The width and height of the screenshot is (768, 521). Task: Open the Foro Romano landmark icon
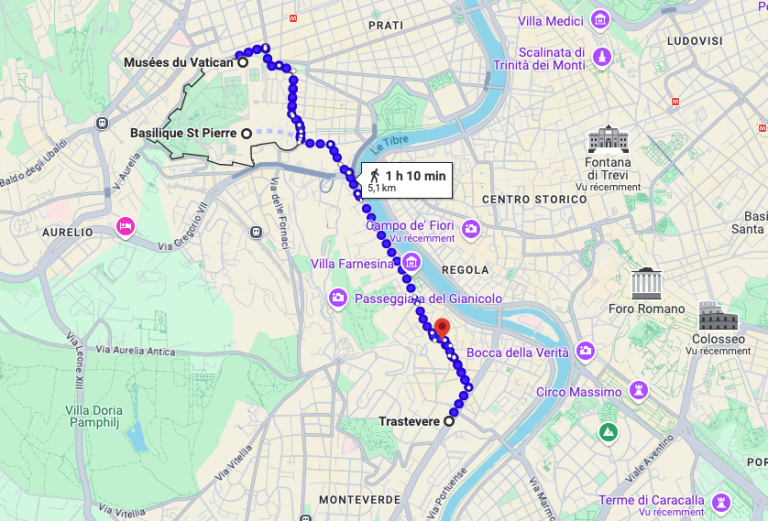click(x=647, y=284)
